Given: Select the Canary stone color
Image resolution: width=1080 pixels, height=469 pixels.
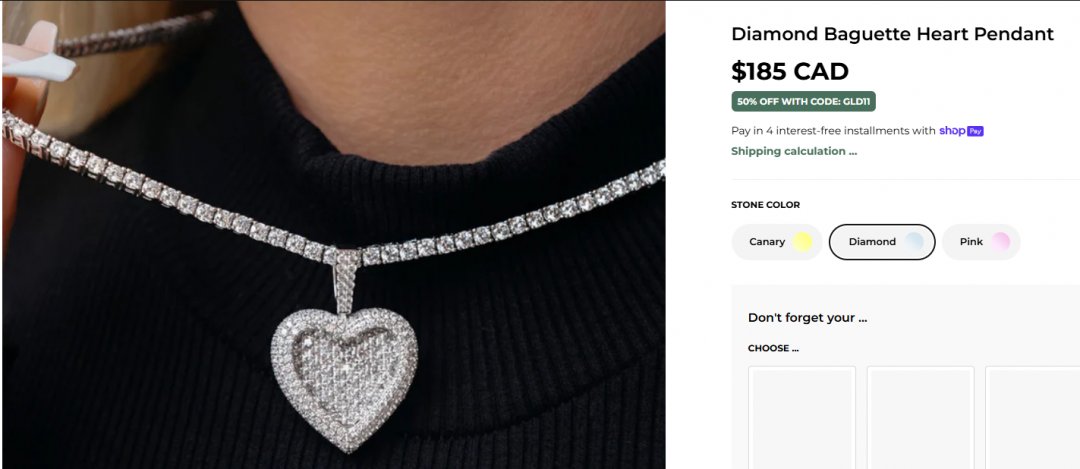Looking at the screenshot, I should pos(777,242).
